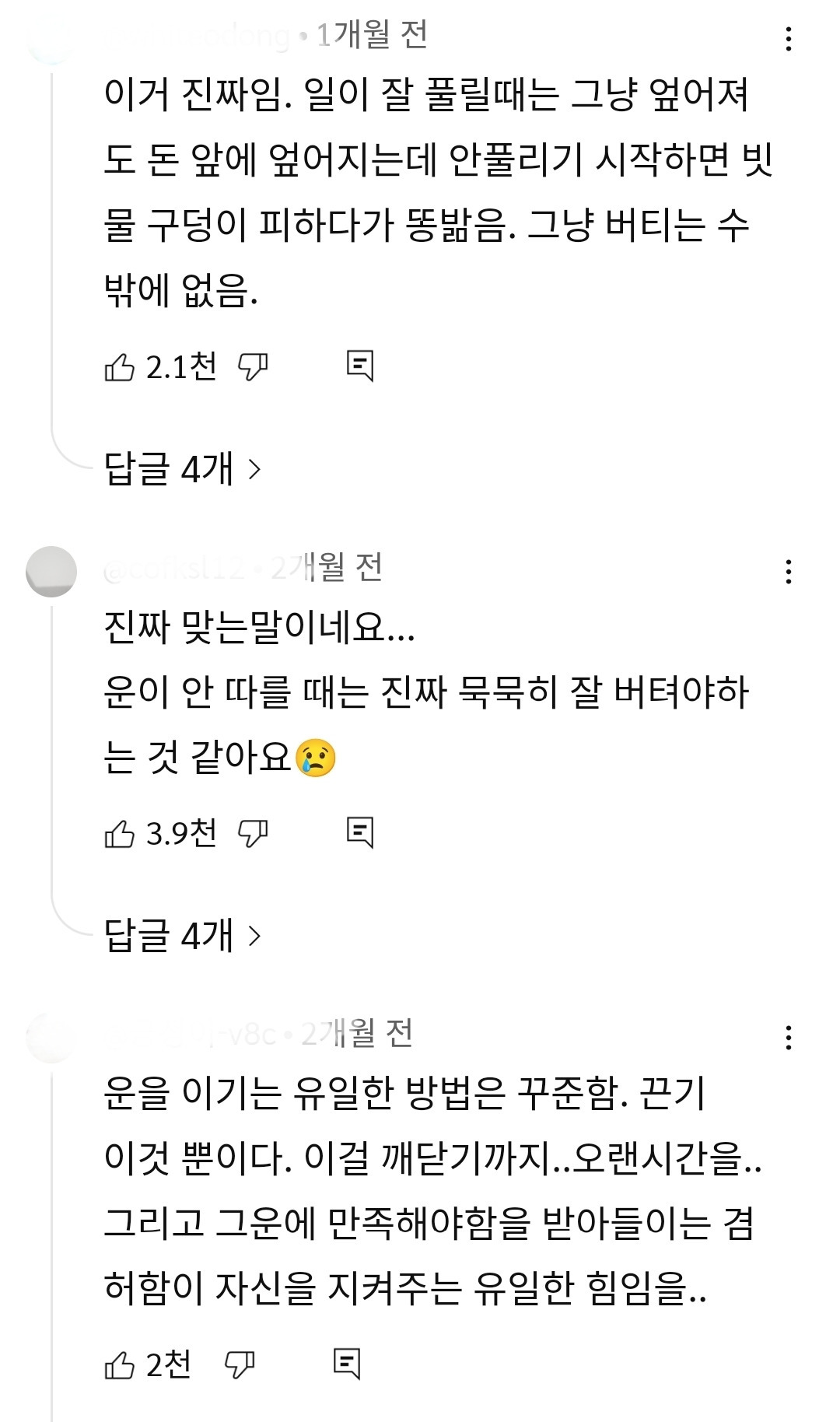Click the reply icon under @cofksl12's comment

click(x=362, y=832)
